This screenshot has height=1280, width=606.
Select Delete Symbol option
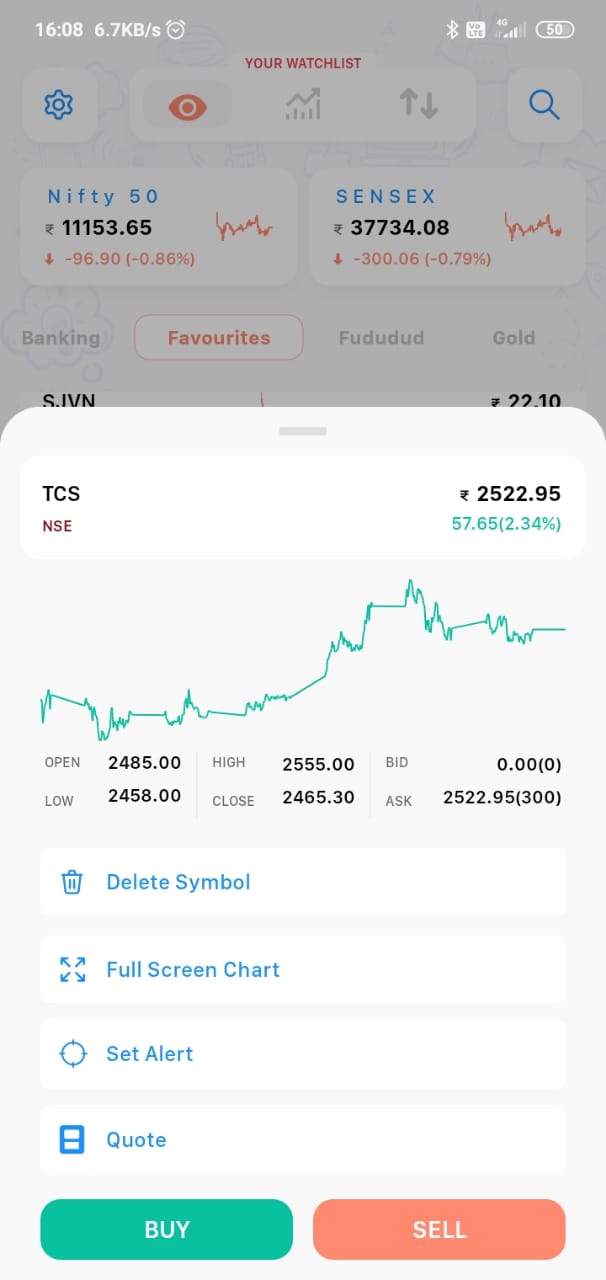point(303,882)
